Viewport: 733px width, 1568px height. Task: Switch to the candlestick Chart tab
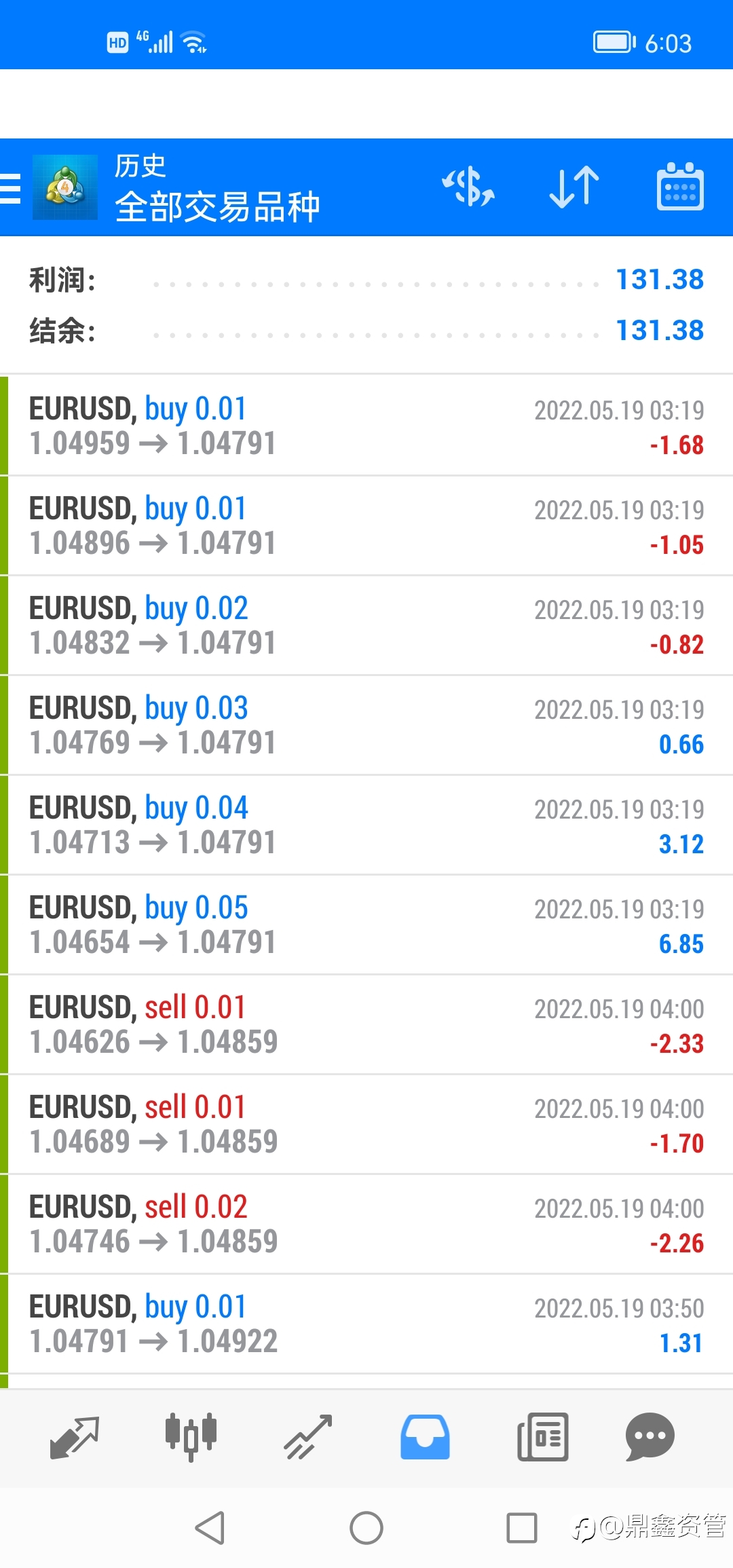click(x=191, y=1437)
